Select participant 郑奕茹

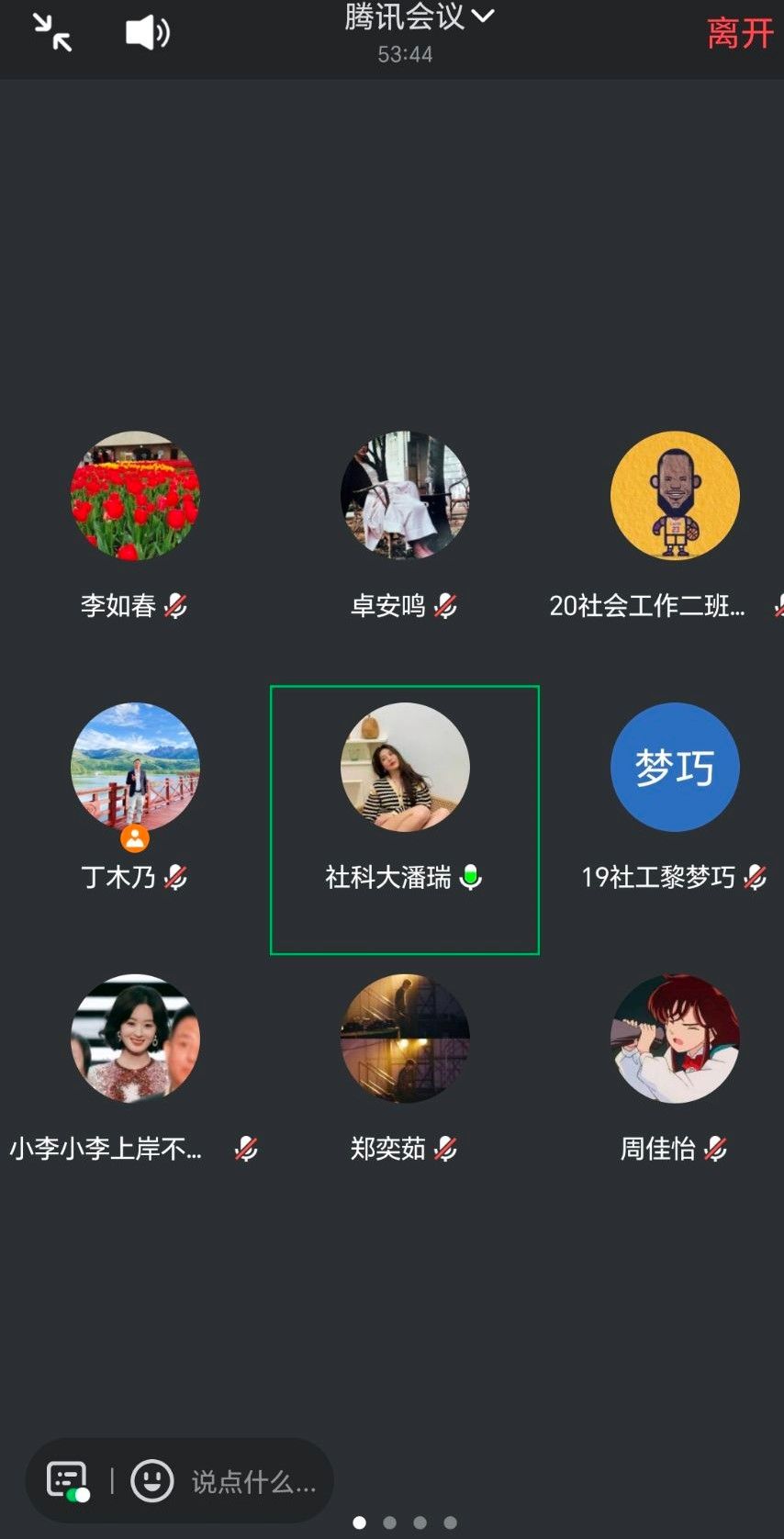click(405, 1039)
